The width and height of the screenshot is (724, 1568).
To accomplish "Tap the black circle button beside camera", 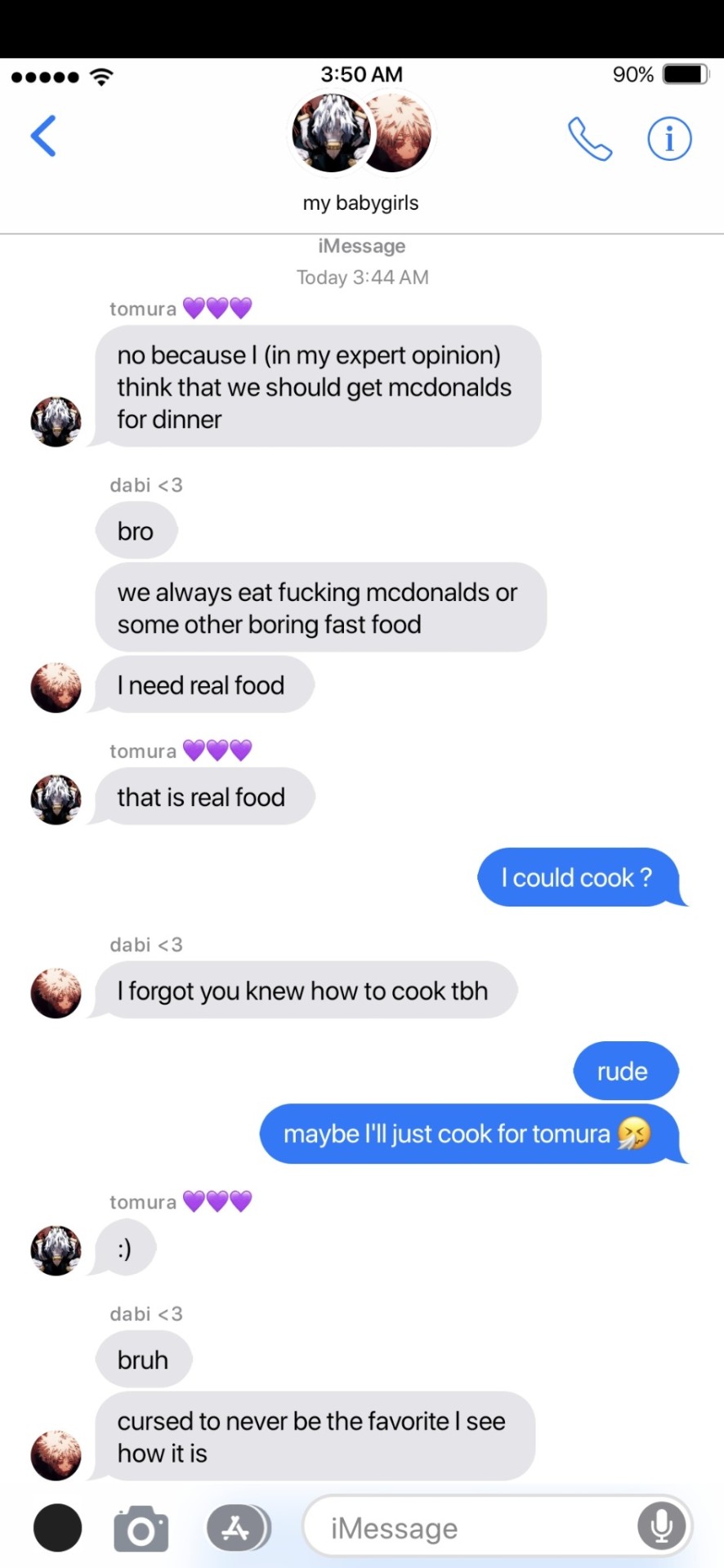I will tap(57, 1528).
